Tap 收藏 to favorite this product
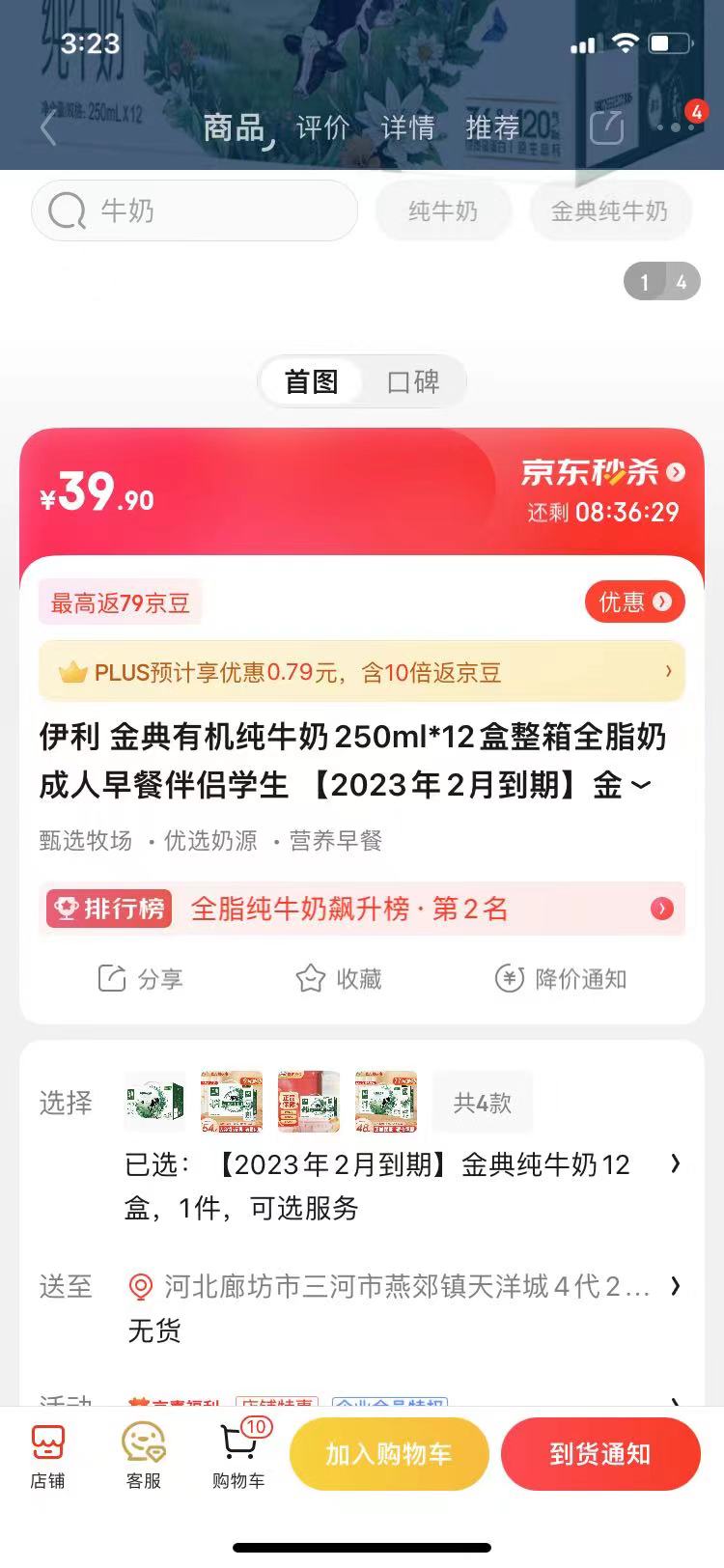724x1568 pixels. click(x=339, y=979)
